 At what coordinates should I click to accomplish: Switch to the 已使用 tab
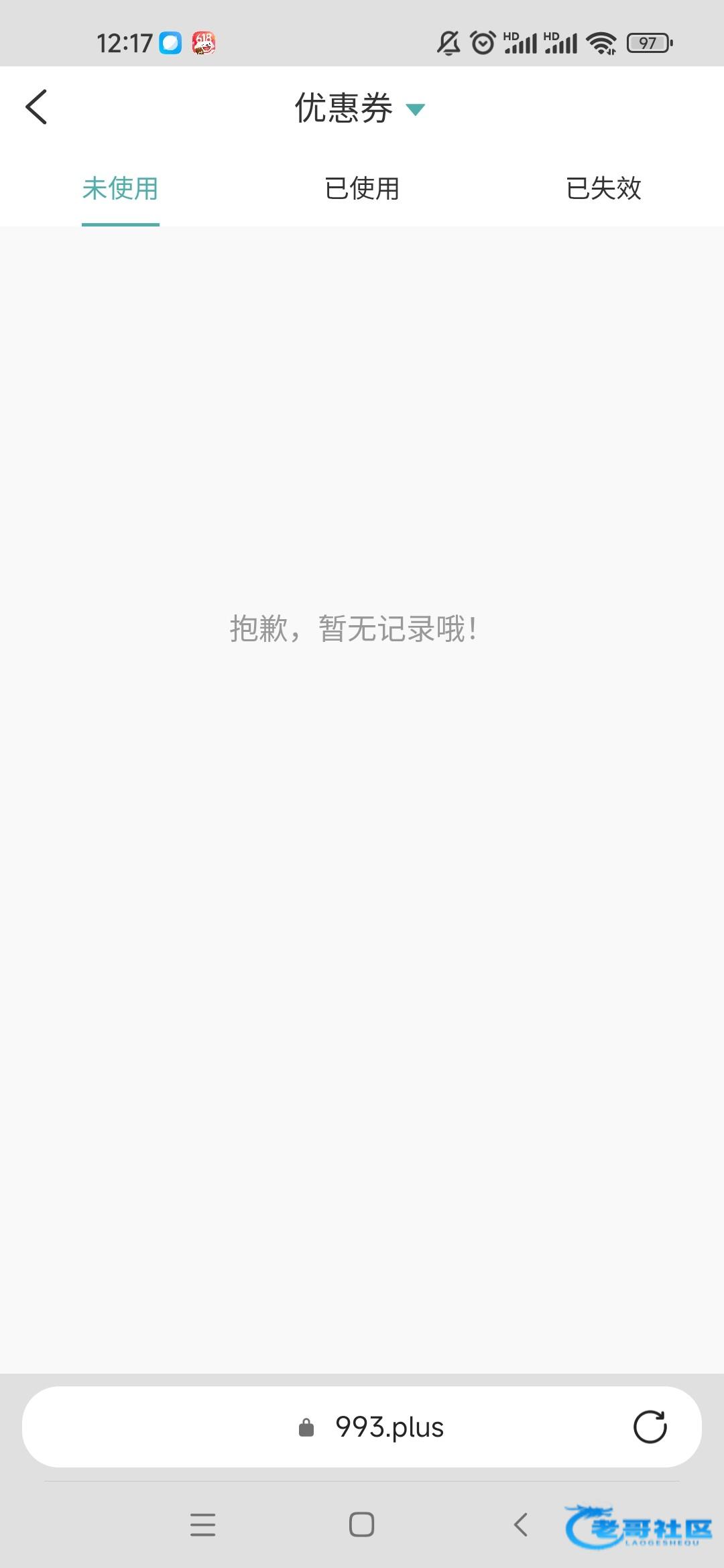pos(362,188)
